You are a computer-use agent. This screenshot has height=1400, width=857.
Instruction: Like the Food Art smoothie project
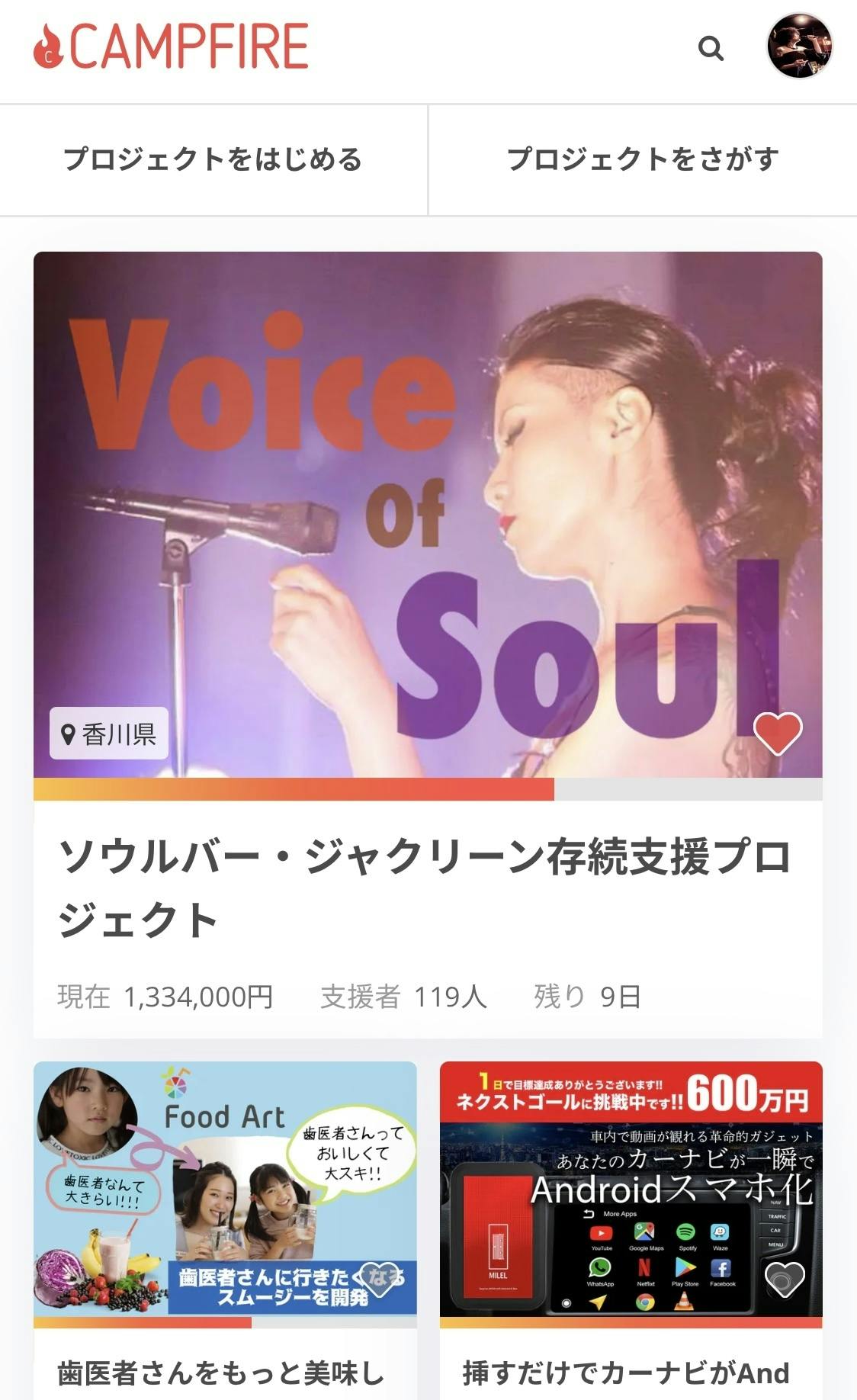coord(379,1280)
